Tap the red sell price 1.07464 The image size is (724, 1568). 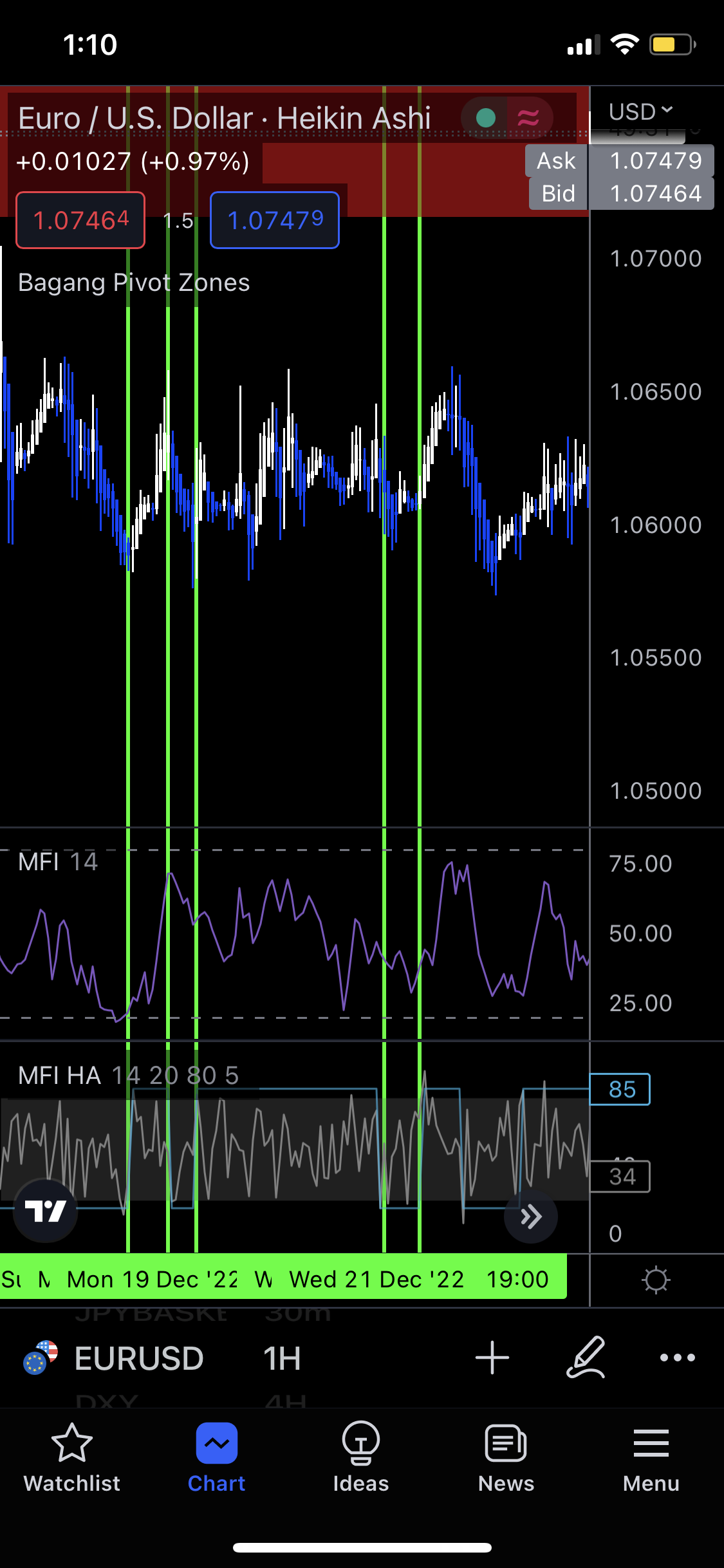click(x=80, y=220)
